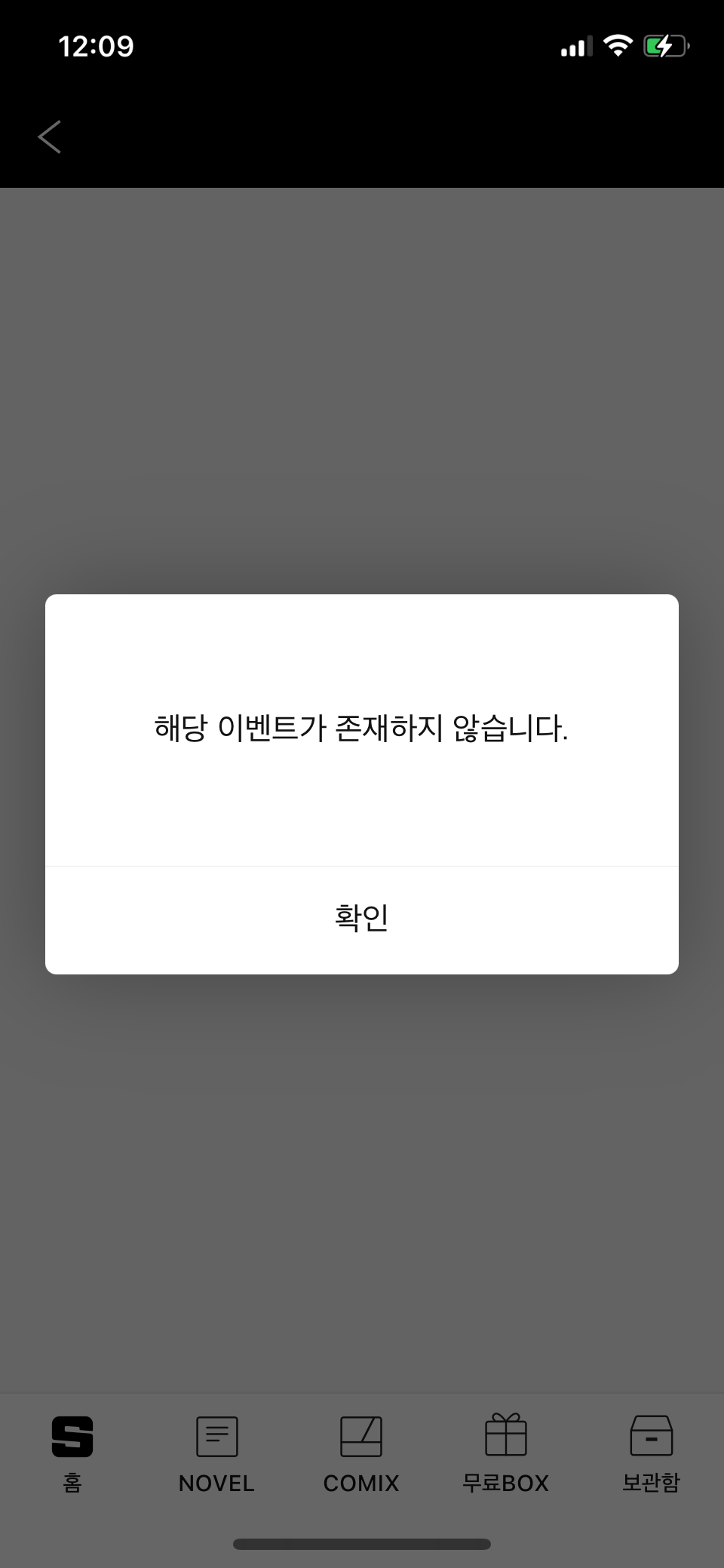Switch to the 보관함 tab
724x1568 pixels.
(x=651, y=1453)
